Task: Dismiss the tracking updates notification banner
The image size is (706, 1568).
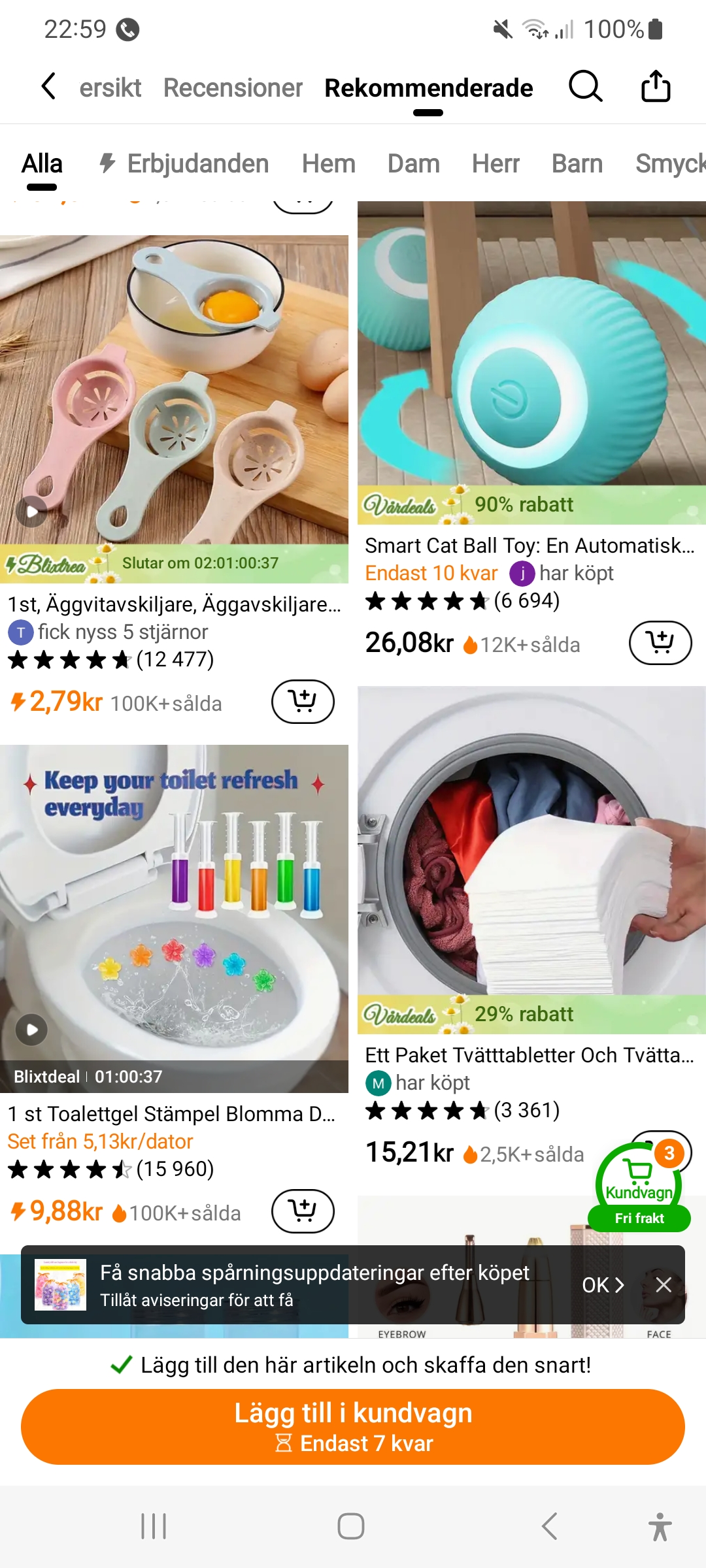Action: pyautogui.click(x=664, y=1285)
